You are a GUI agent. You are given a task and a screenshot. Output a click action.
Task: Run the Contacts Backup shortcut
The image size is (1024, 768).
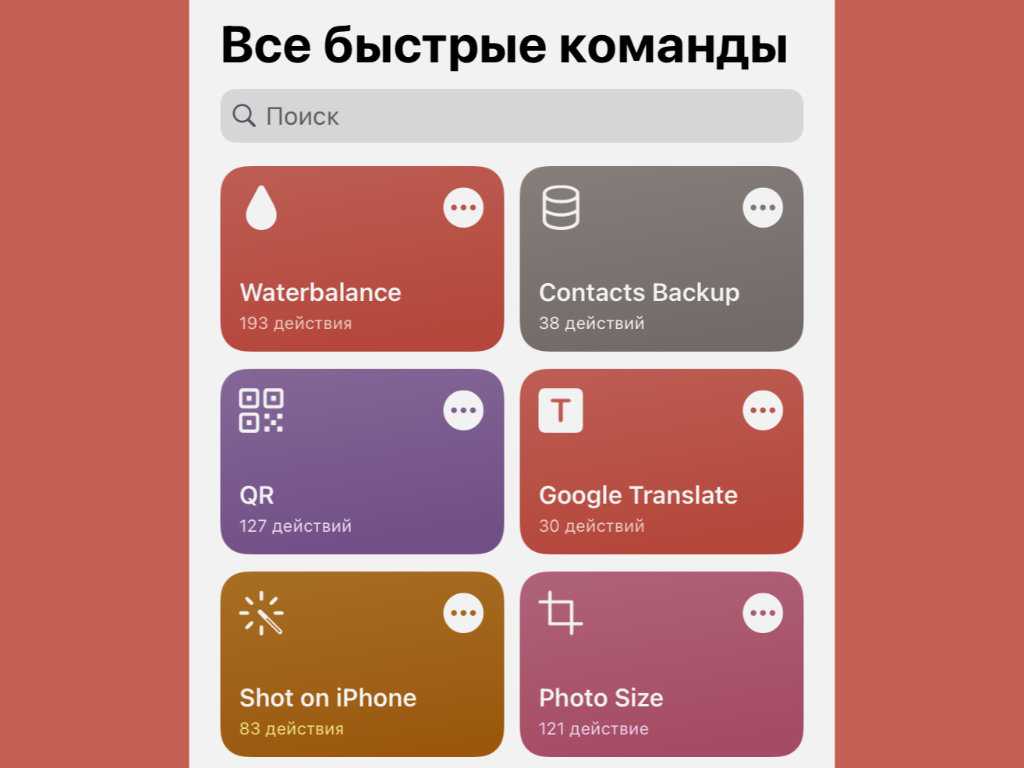point(640,290)
